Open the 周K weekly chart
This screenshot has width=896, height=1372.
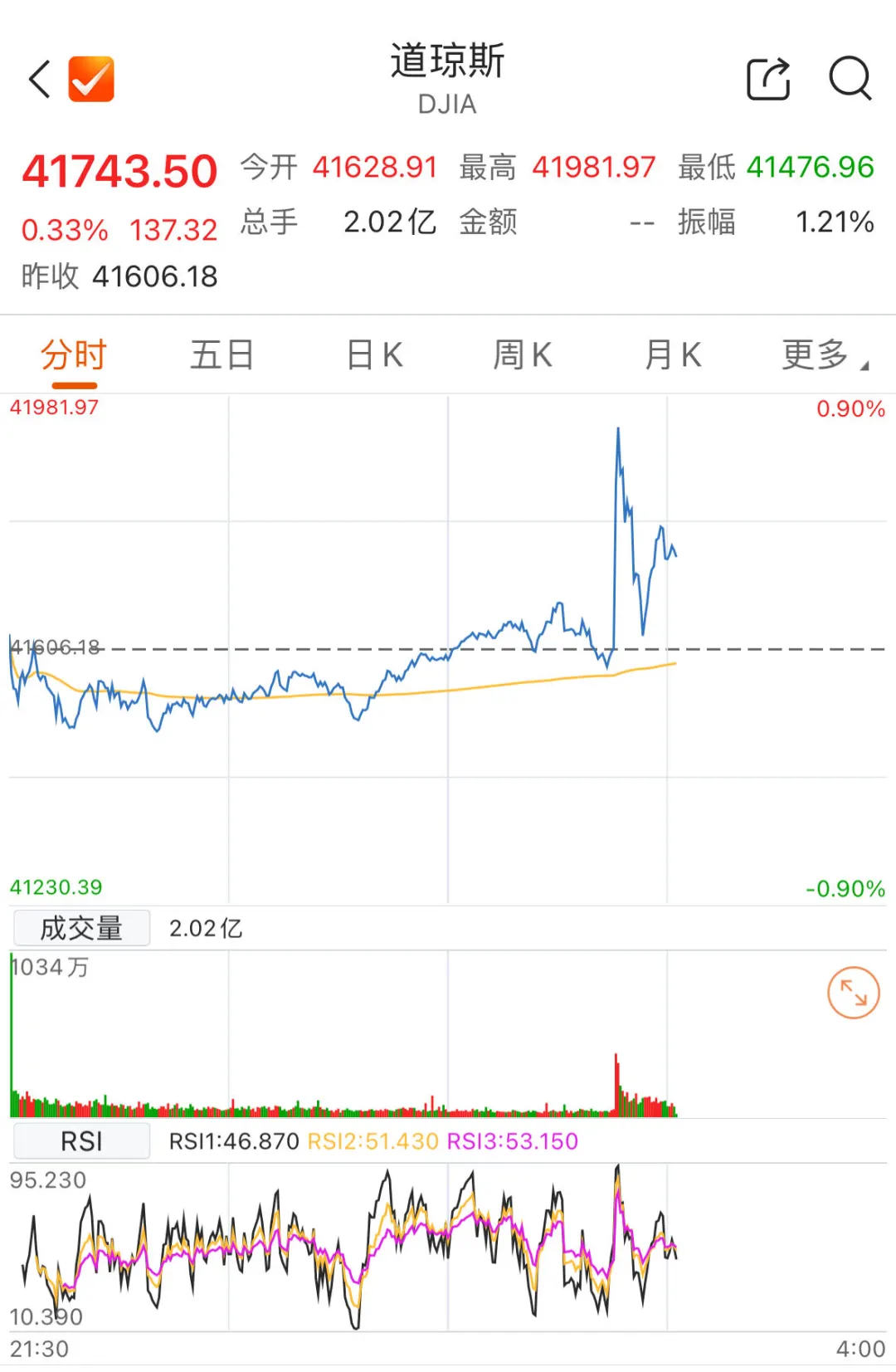523,354
